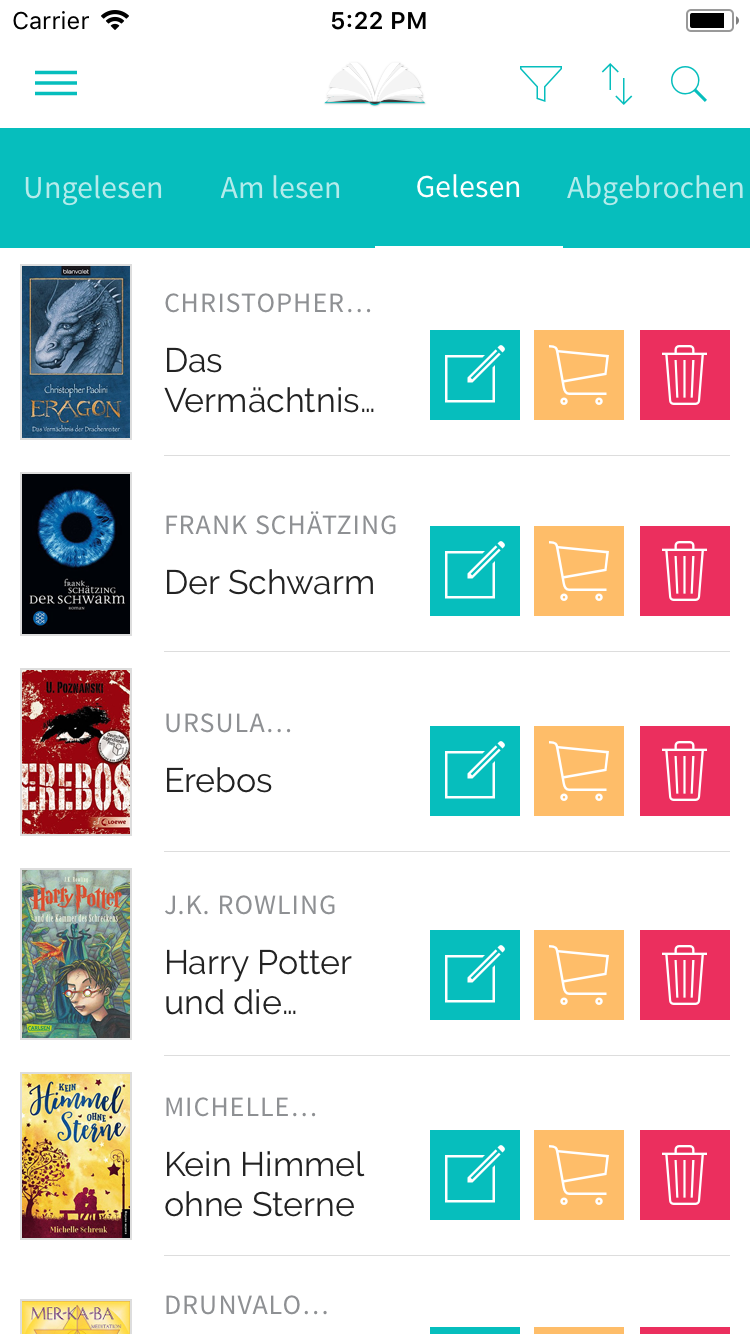750x1334 pixels.
Task: Tap the cart for Kein Himmel ohne Sterne
Action: (579, 1175)
